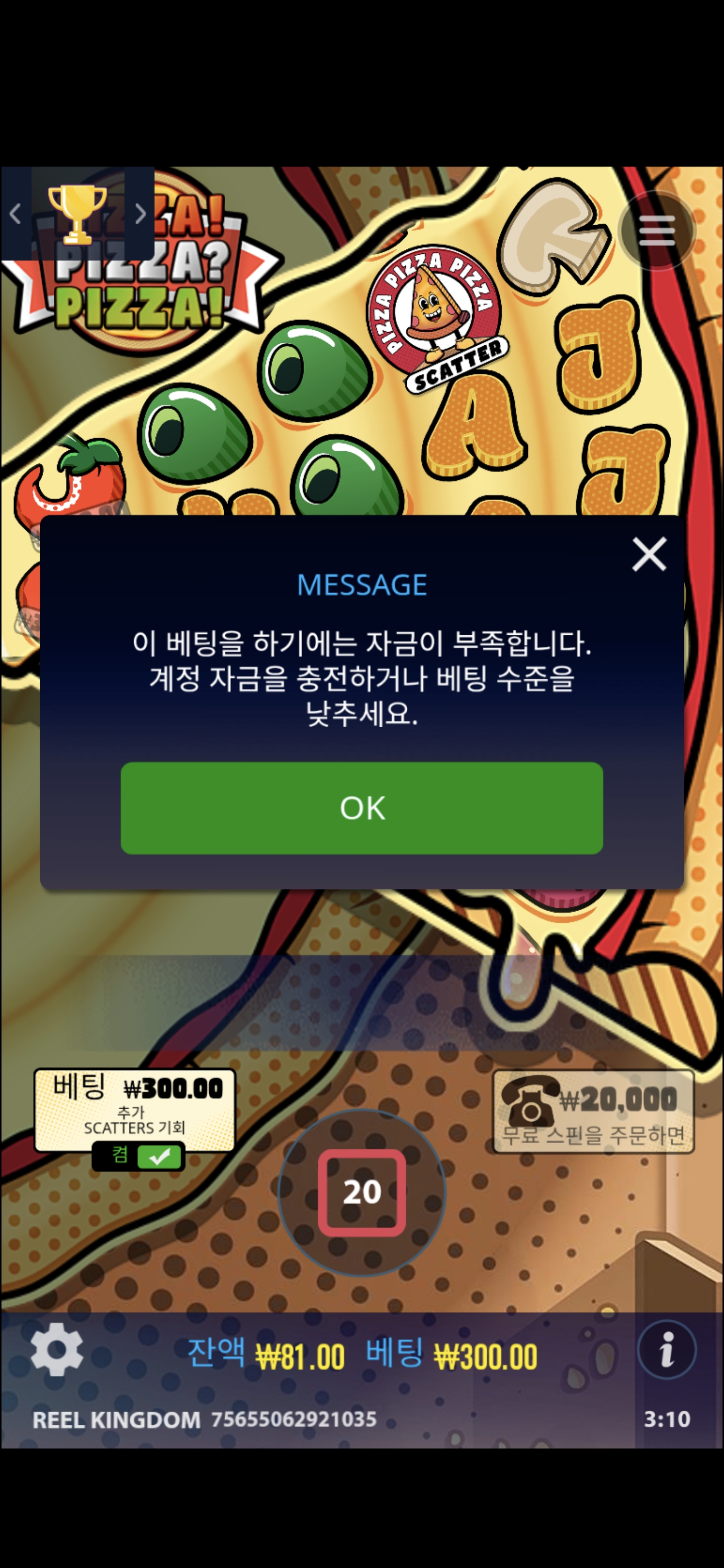Close the insufficient funds dialog
The height and width of the screenshot is (1568, 724).
pos(649,554)
